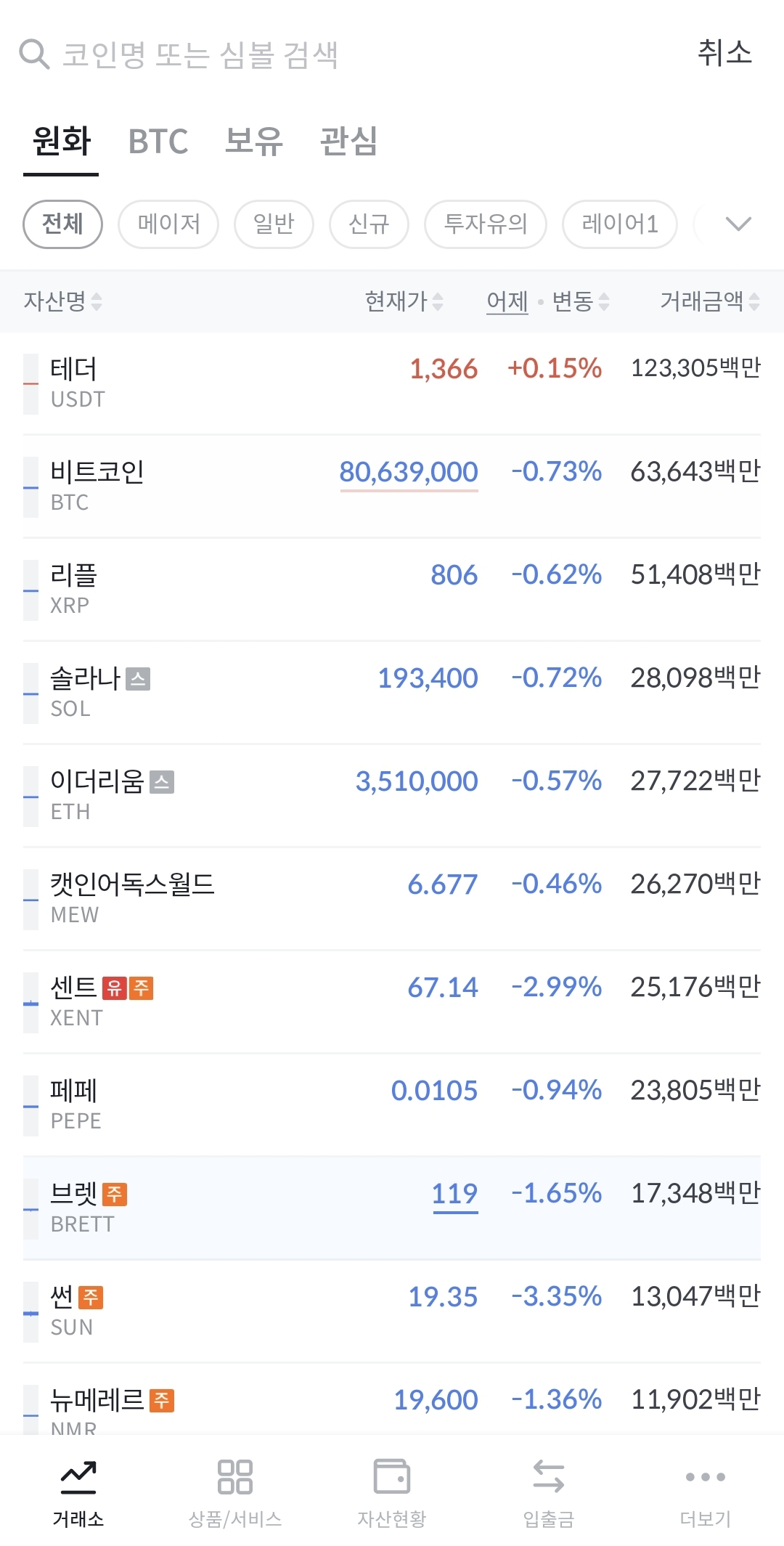Open the 페페 PEPE row
784x1546 pixels.
click(392, 1105)
